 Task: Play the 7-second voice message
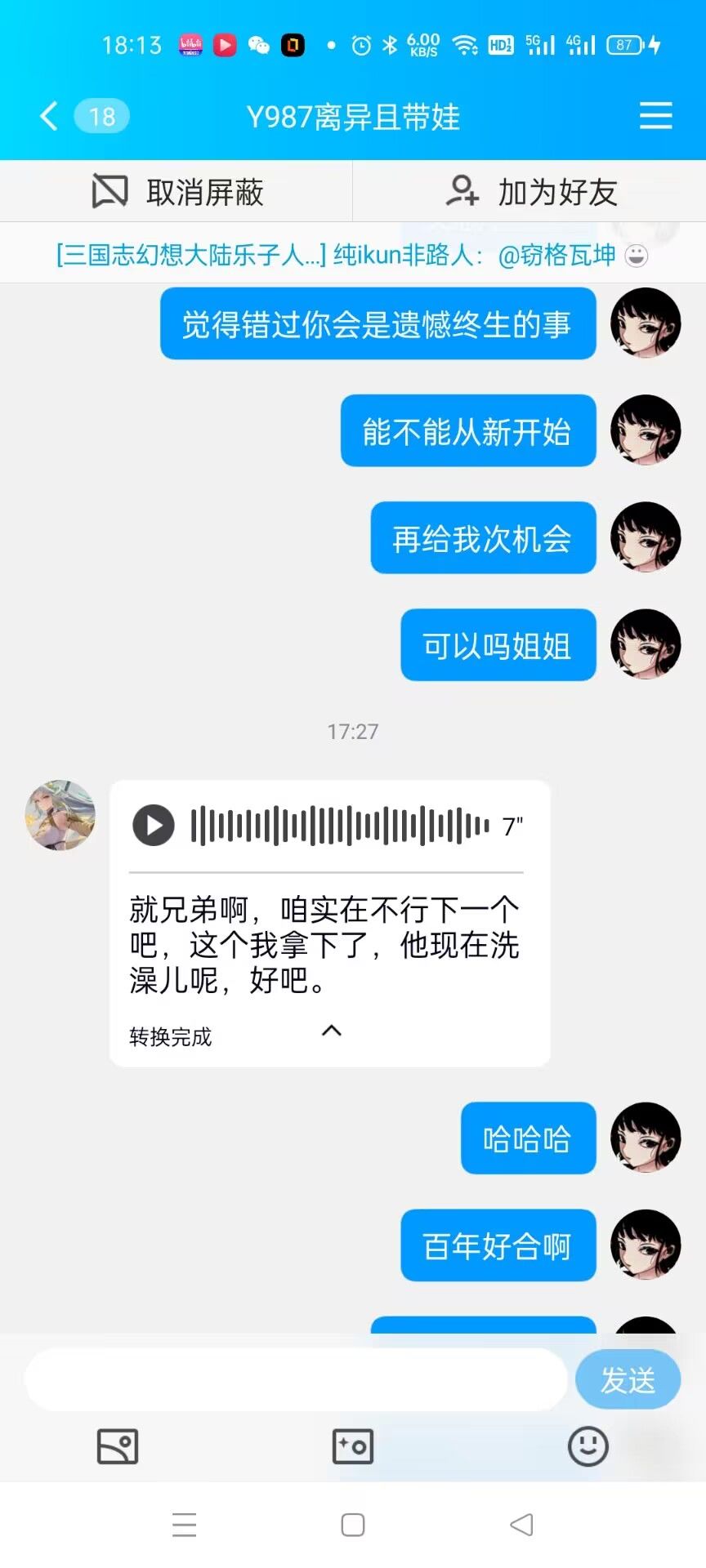point(153,826)
